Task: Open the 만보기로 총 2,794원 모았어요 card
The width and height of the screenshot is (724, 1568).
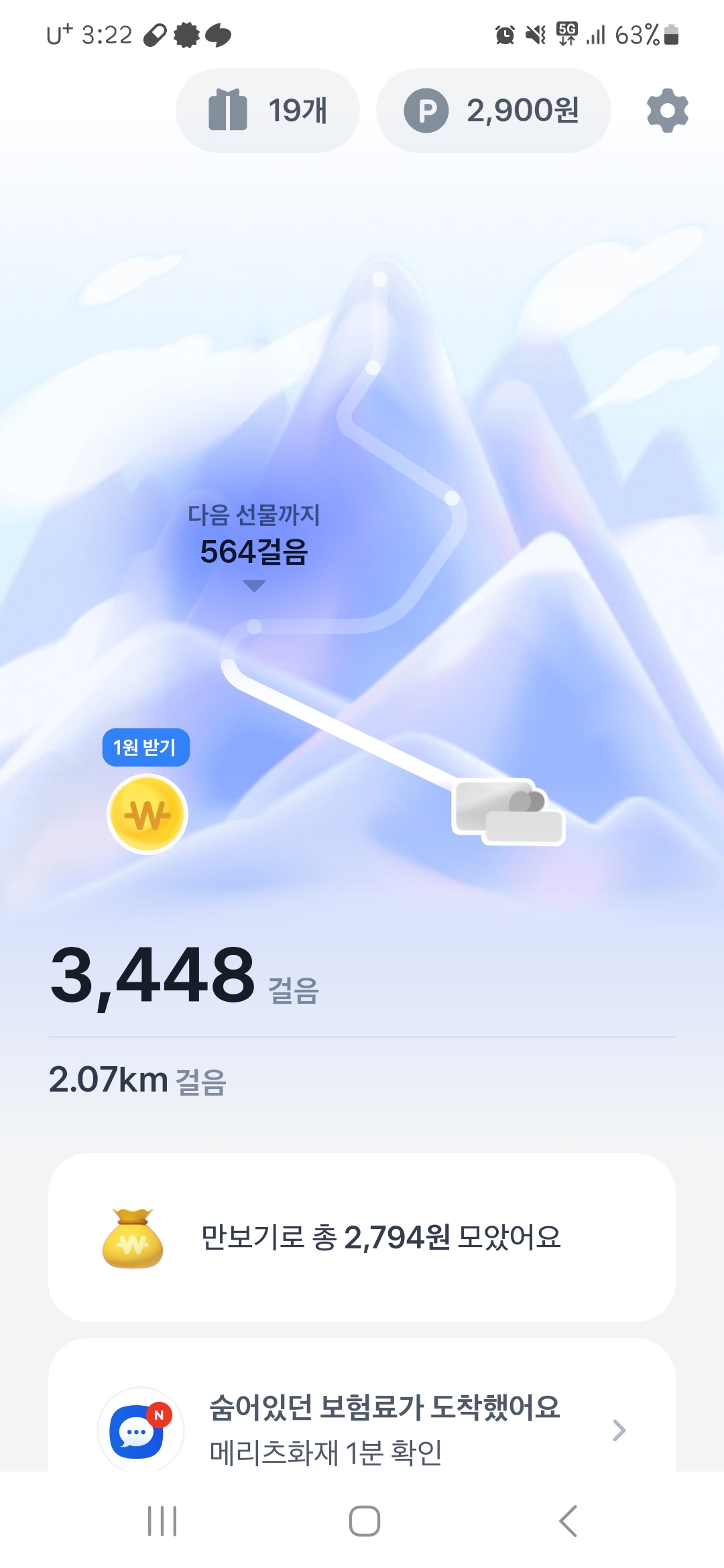Action: pos(362,1237)
